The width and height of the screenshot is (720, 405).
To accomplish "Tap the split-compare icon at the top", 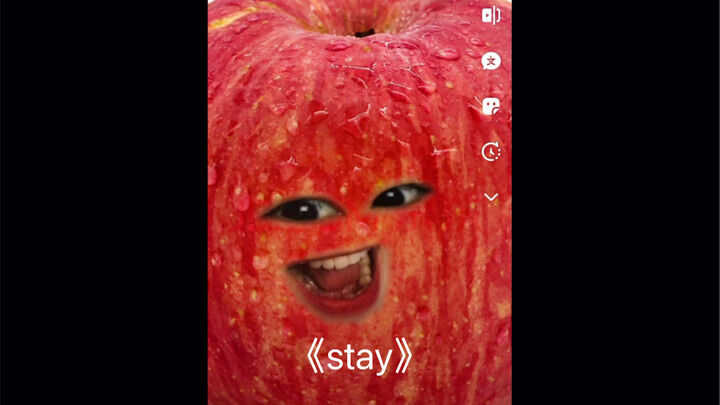I will pyautogui.click(x=491, y=15).
